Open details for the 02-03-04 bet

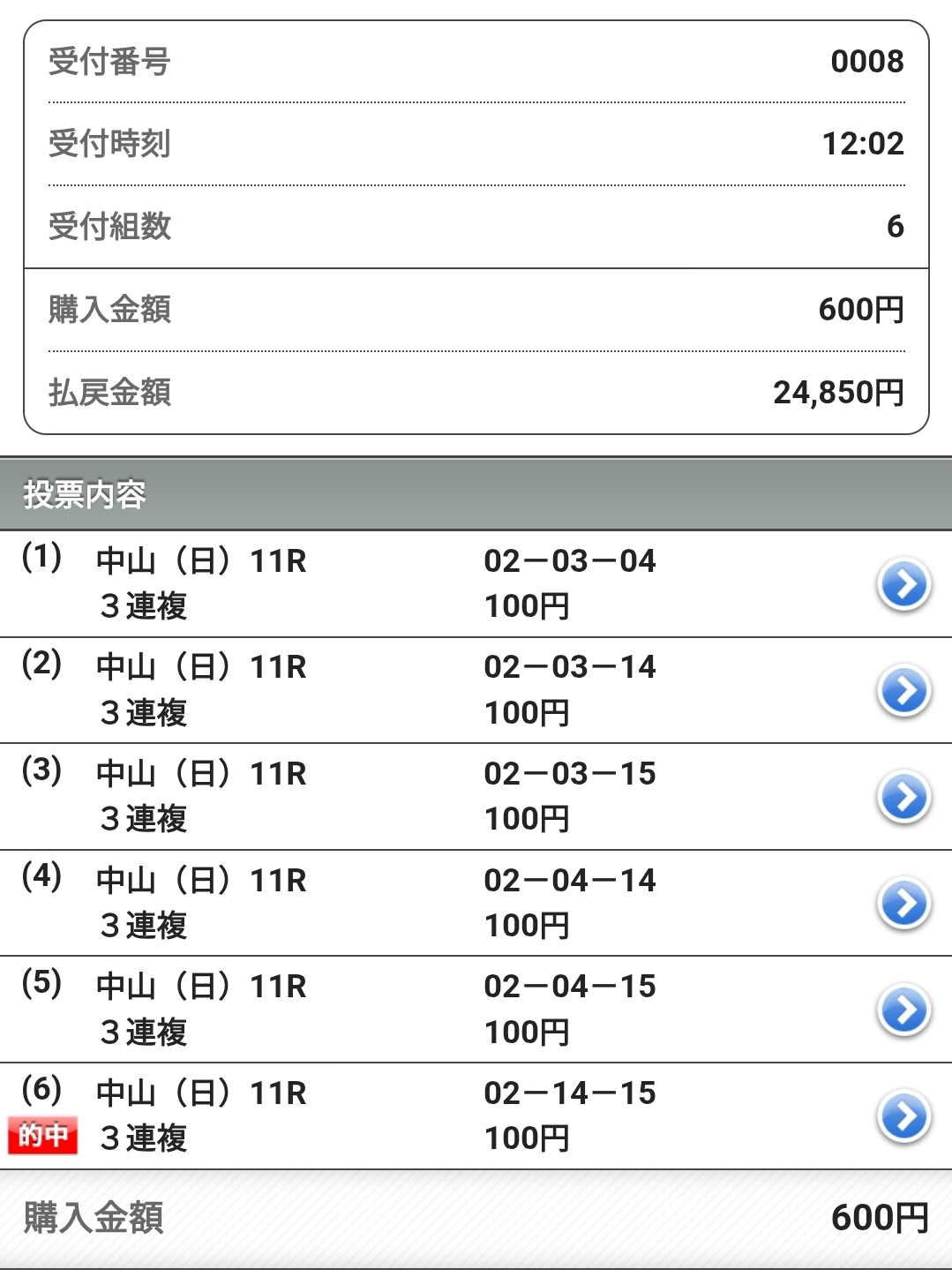click(x=904, y=584)
